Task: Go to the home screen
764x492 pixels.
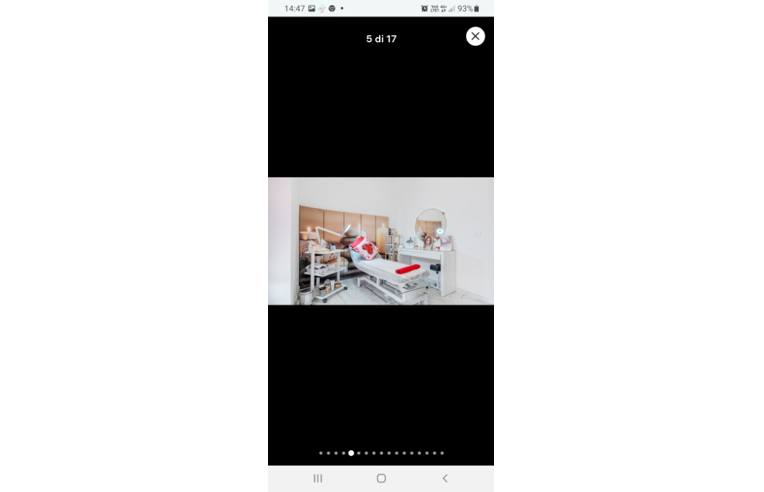Action: click(x=381, y=479)
